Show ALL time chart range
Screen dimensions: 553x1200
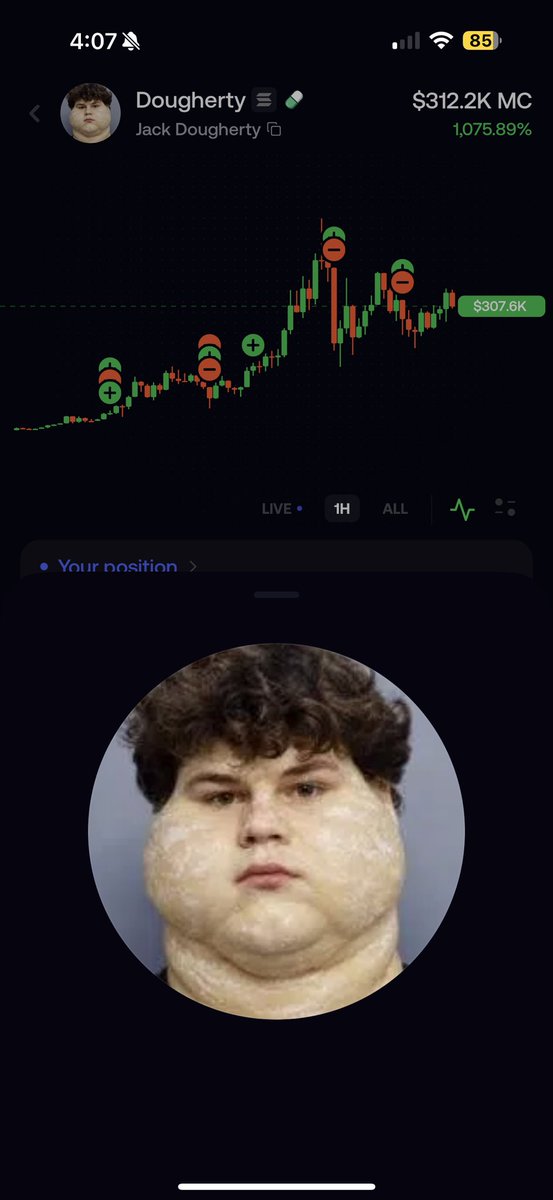395,508
